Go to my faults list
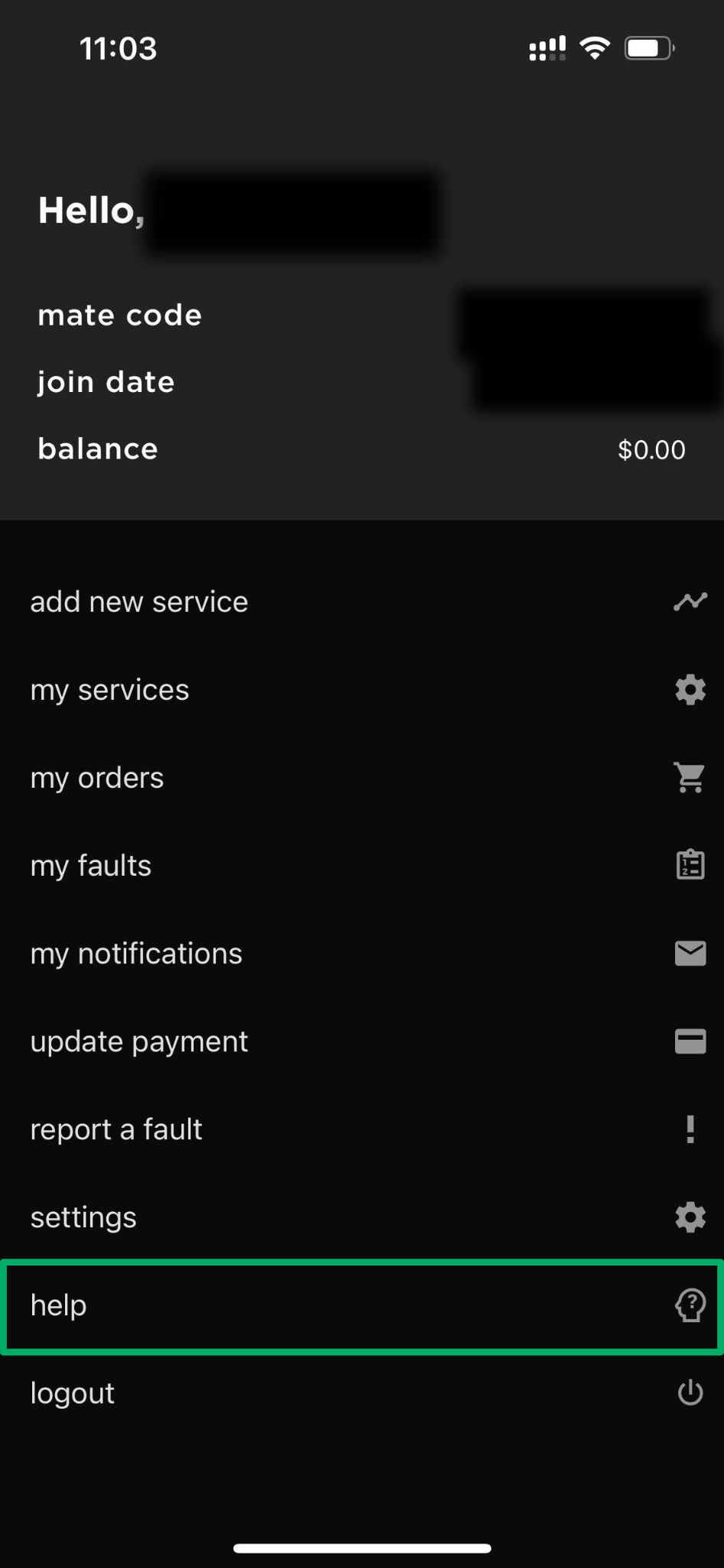Screen dimensions: 724x1568 [362, 866]
